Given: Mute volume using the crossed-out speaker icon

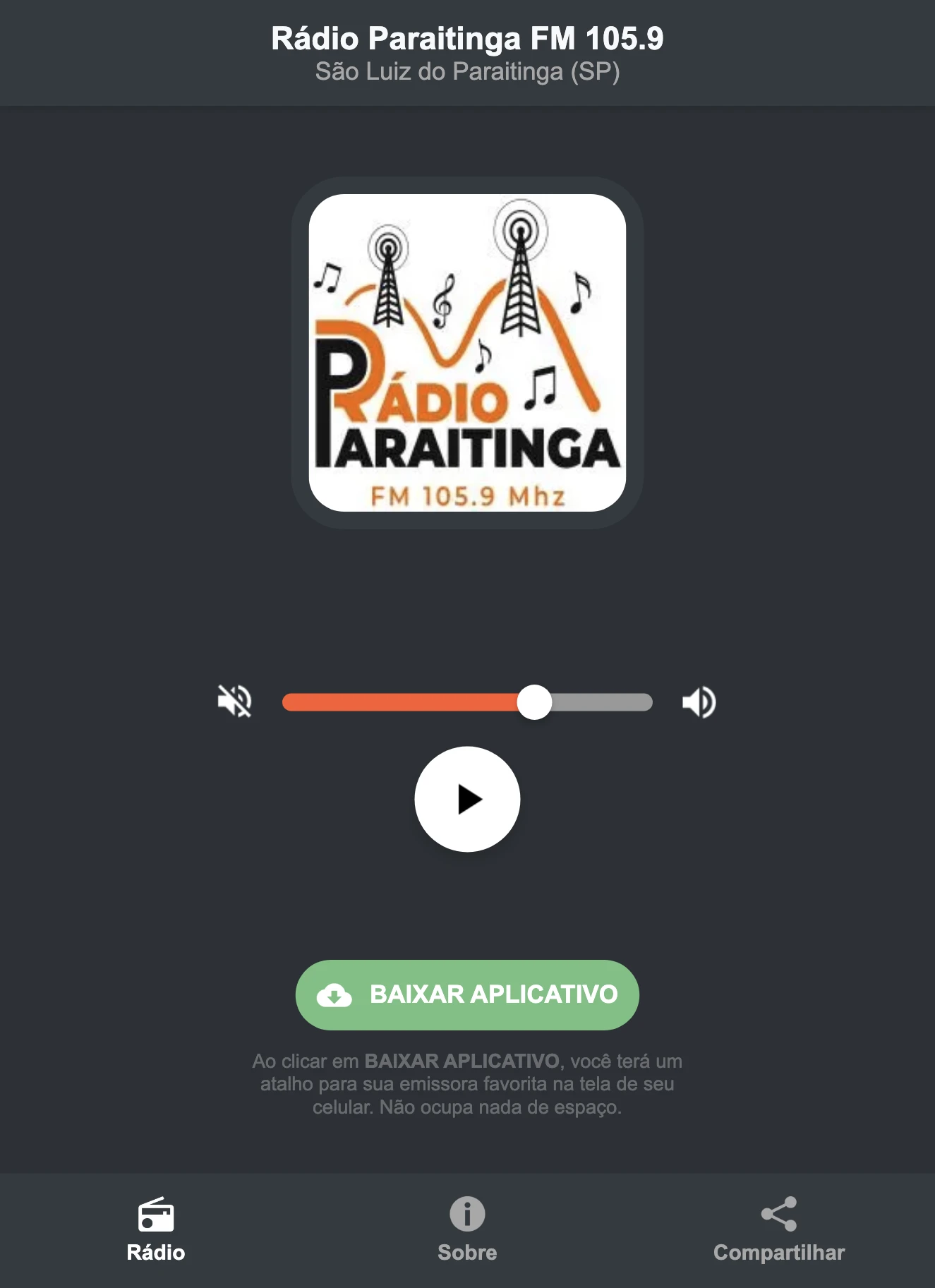Looking at the screenshot, I should point(235,702).
